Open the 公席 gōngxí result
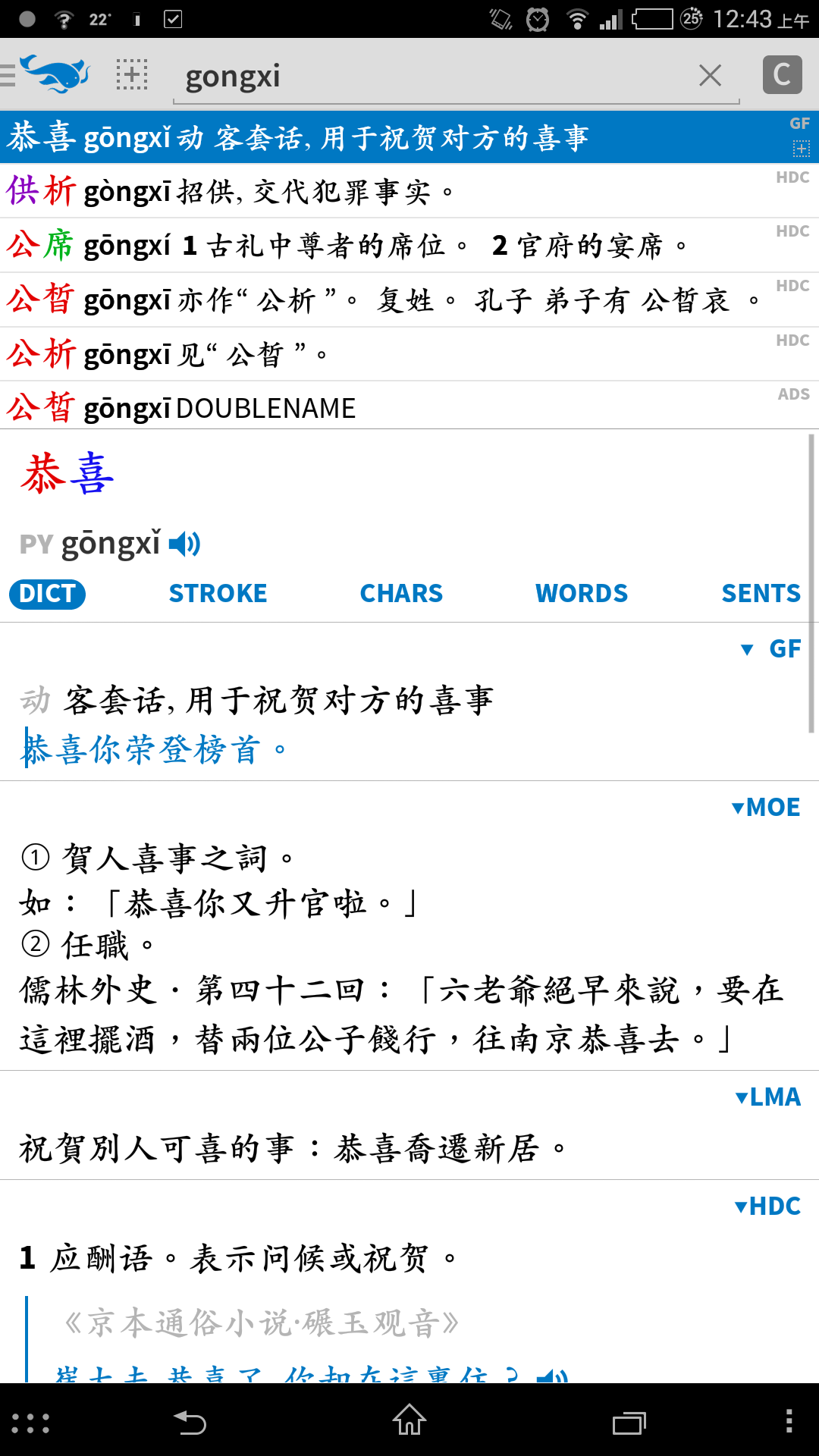 click(409, 246)
